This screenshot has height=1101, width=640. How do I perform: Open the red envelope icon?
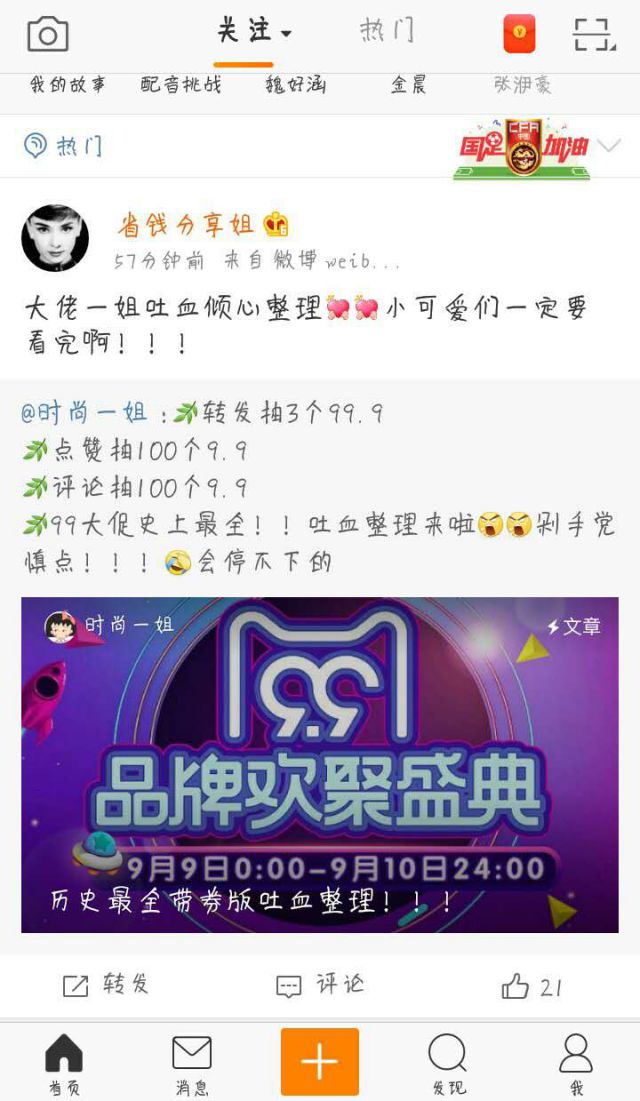519,34
